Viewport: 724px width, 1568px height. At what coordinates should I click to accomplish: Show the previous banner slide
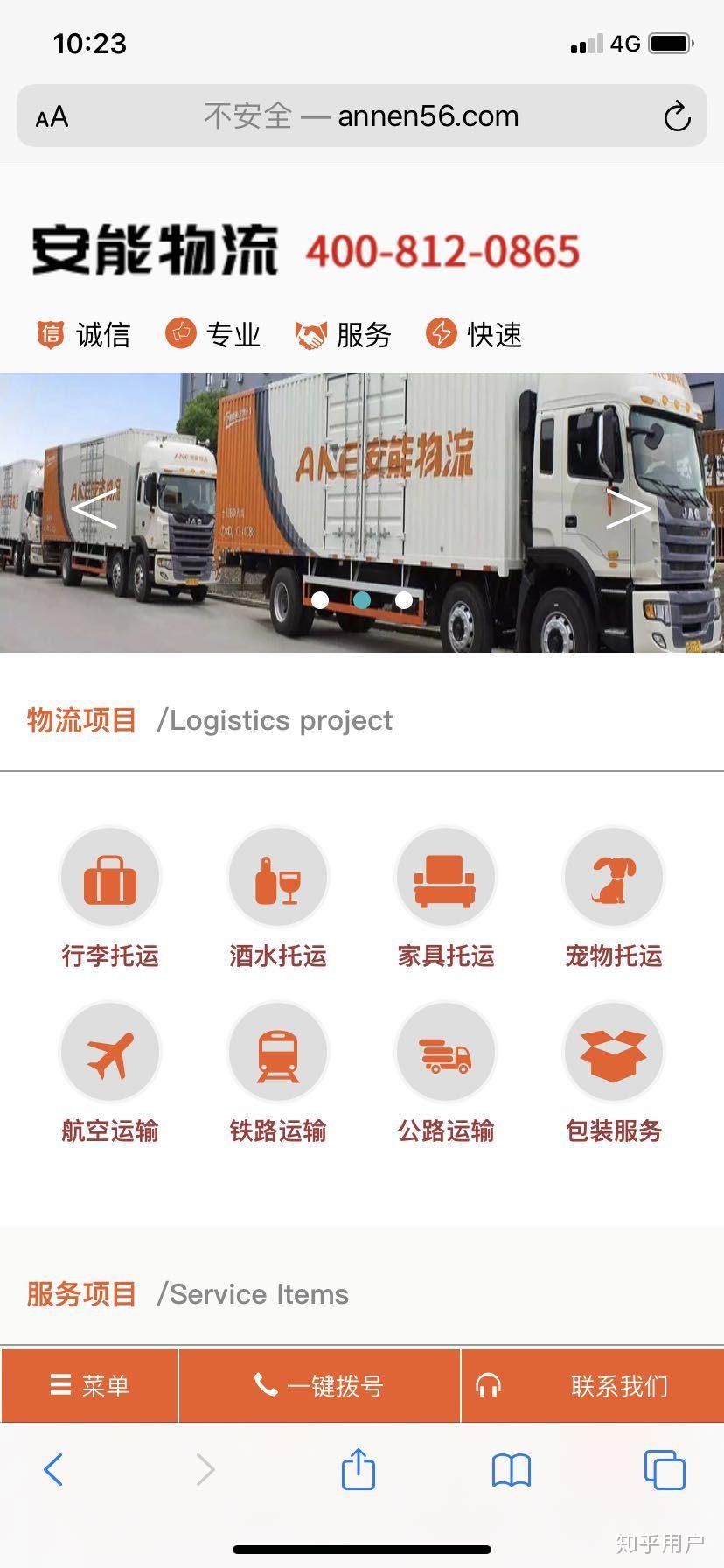(94, 508)
